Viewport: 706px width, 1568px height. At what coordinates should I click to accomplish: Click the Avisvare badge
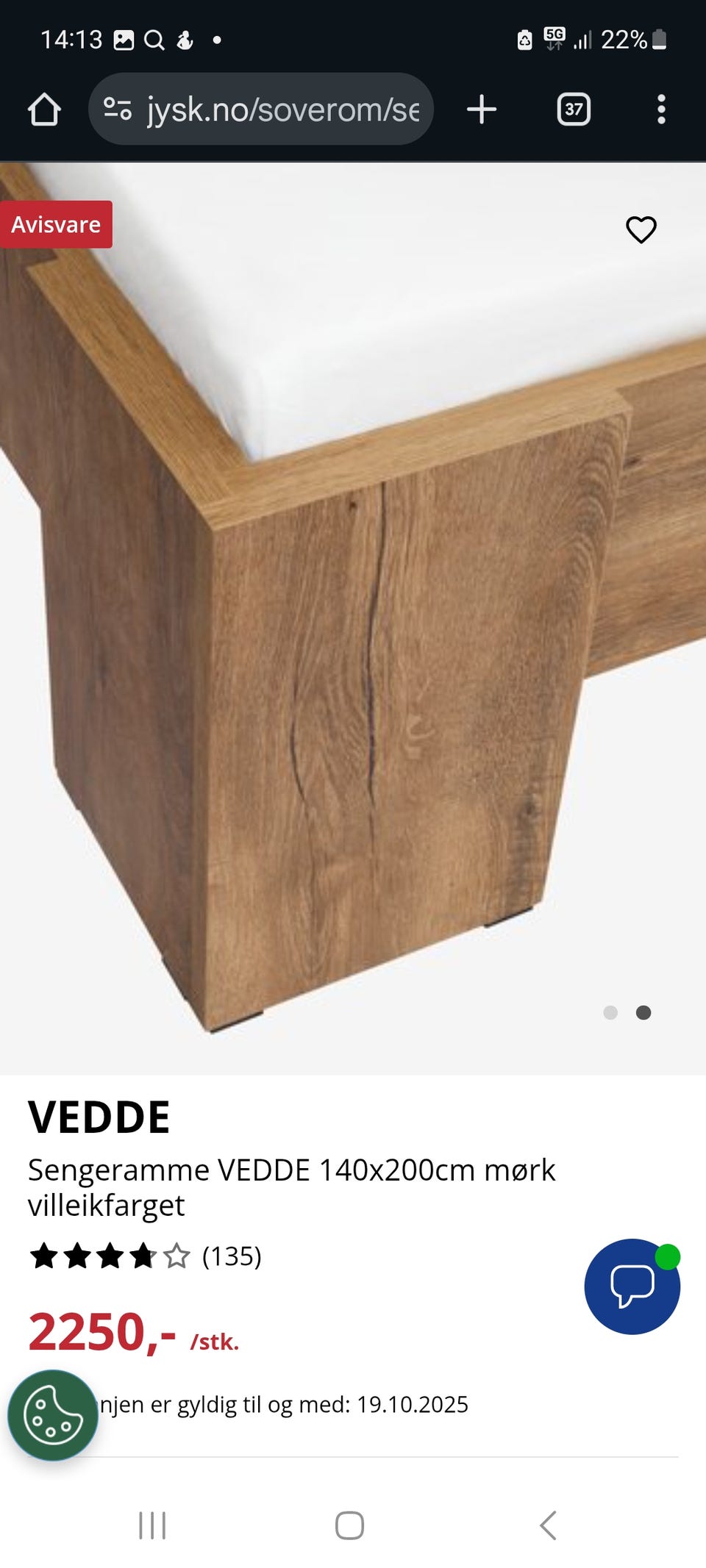pyautogui.click(x=55, y=225)
